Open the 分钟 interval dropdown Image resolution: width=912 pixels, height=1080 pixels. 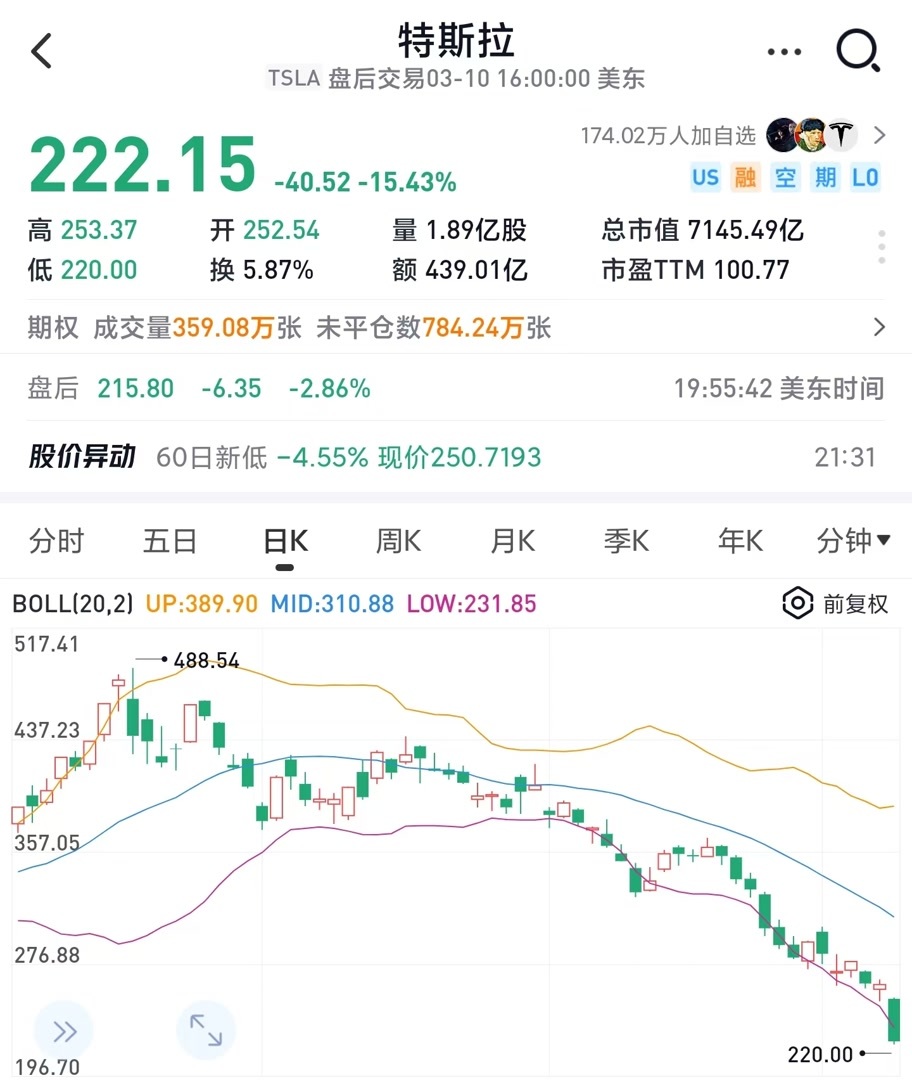tap(853, 542)
